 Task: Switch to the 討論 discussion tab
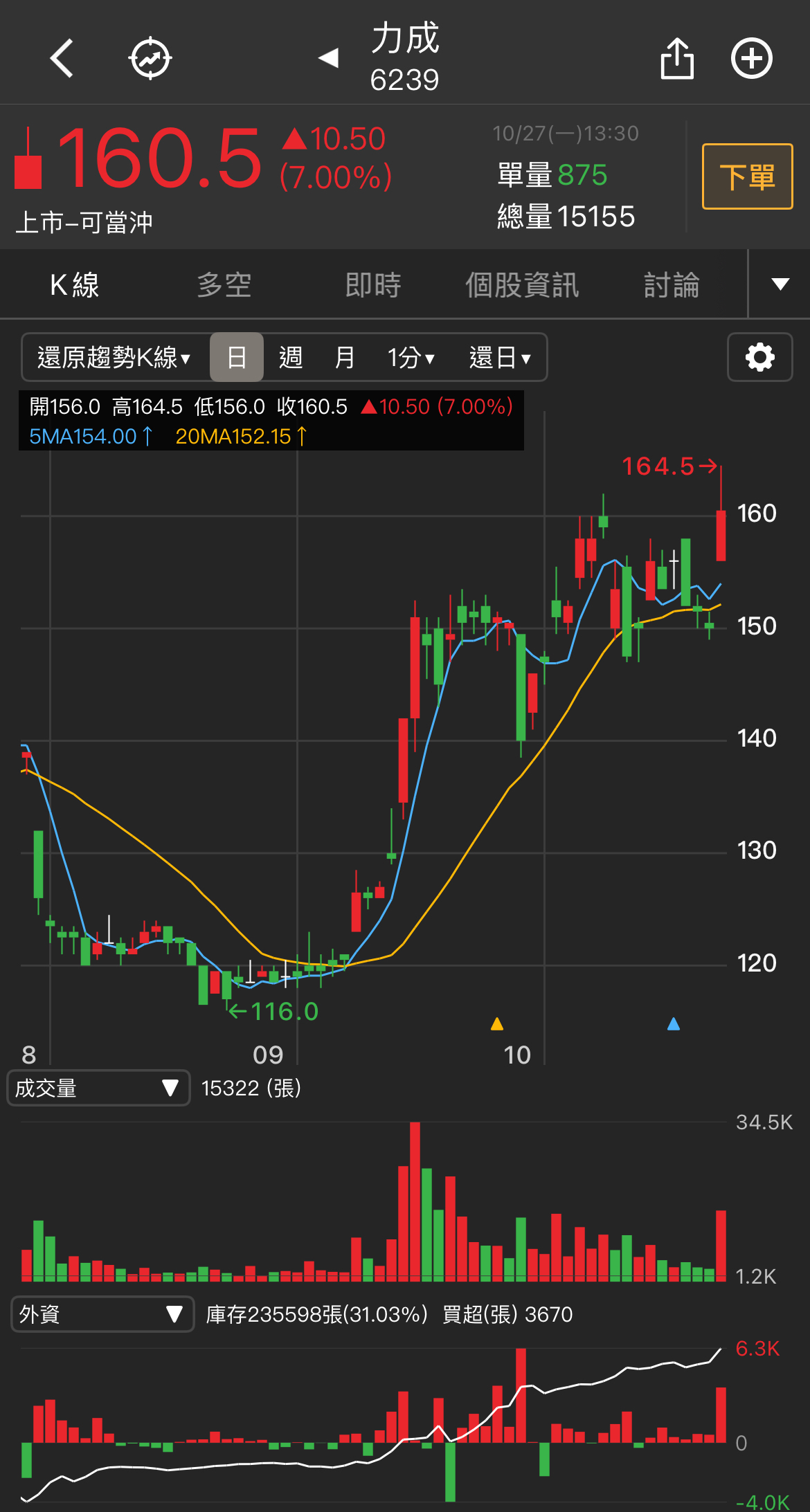672,285
